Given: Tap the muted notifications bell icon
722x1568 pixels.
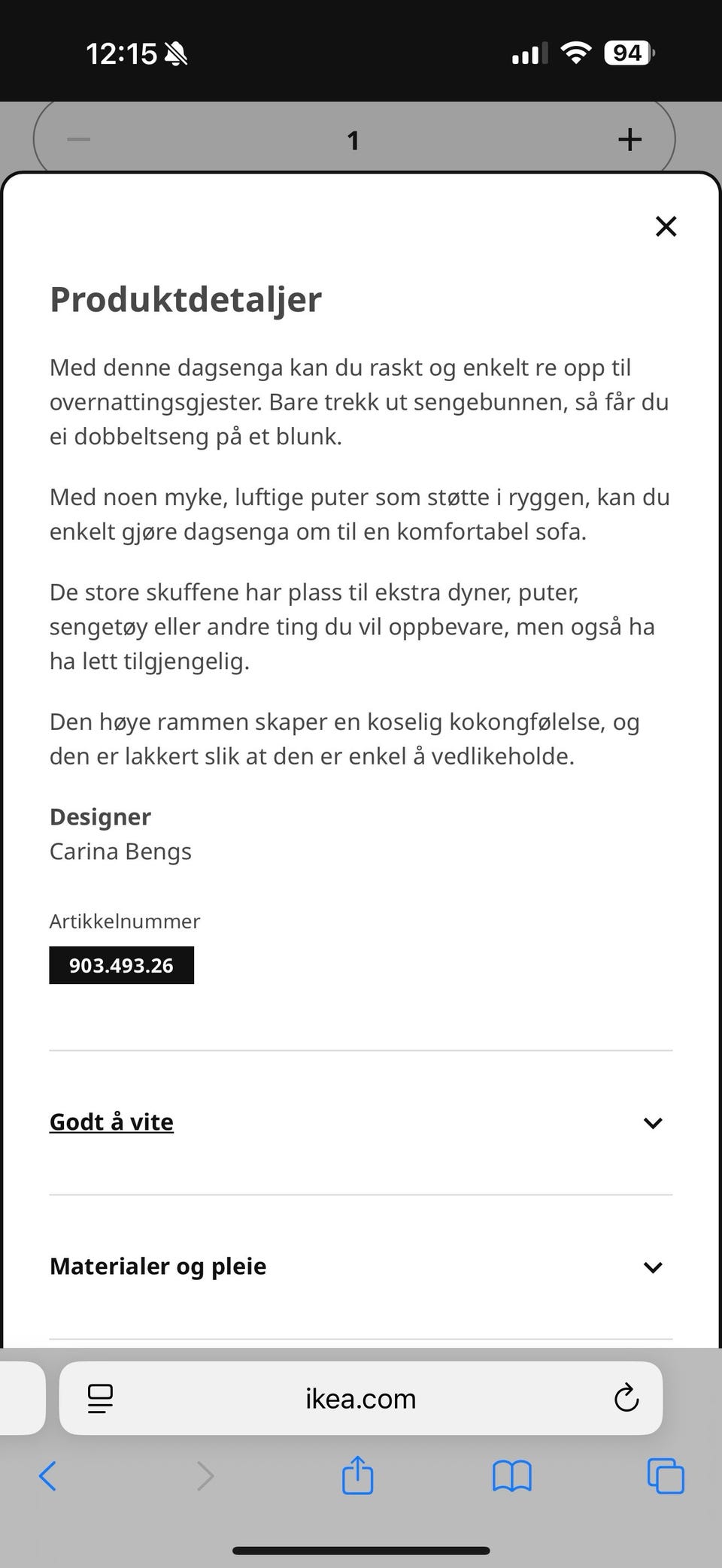Looking at the screenshot, I should pyautogui.click(x=174, y=53).
